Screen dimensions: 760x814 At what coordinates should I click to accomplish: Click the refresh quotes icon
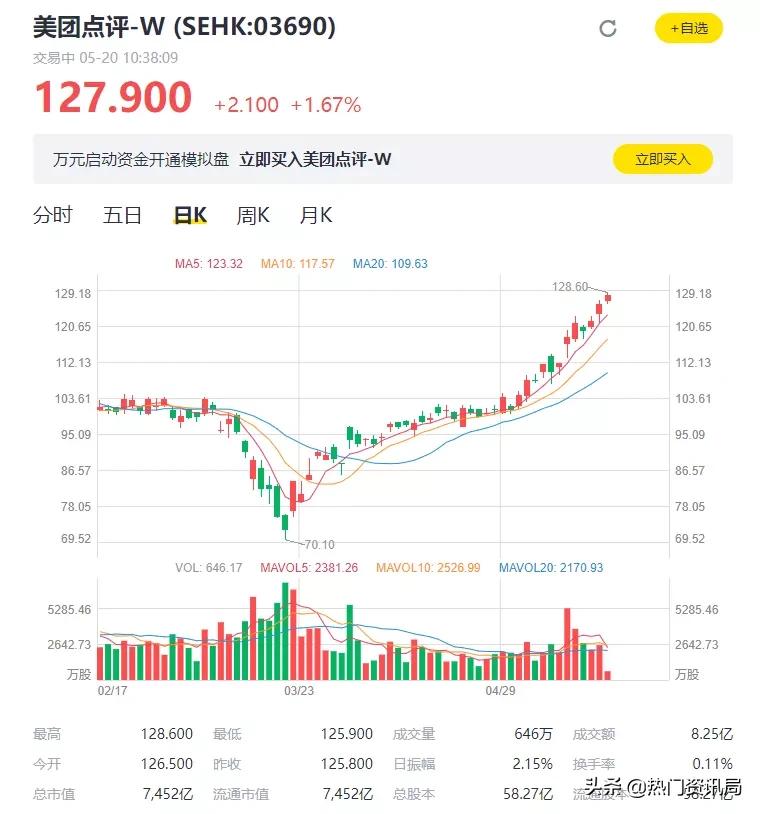coord(607,30)
